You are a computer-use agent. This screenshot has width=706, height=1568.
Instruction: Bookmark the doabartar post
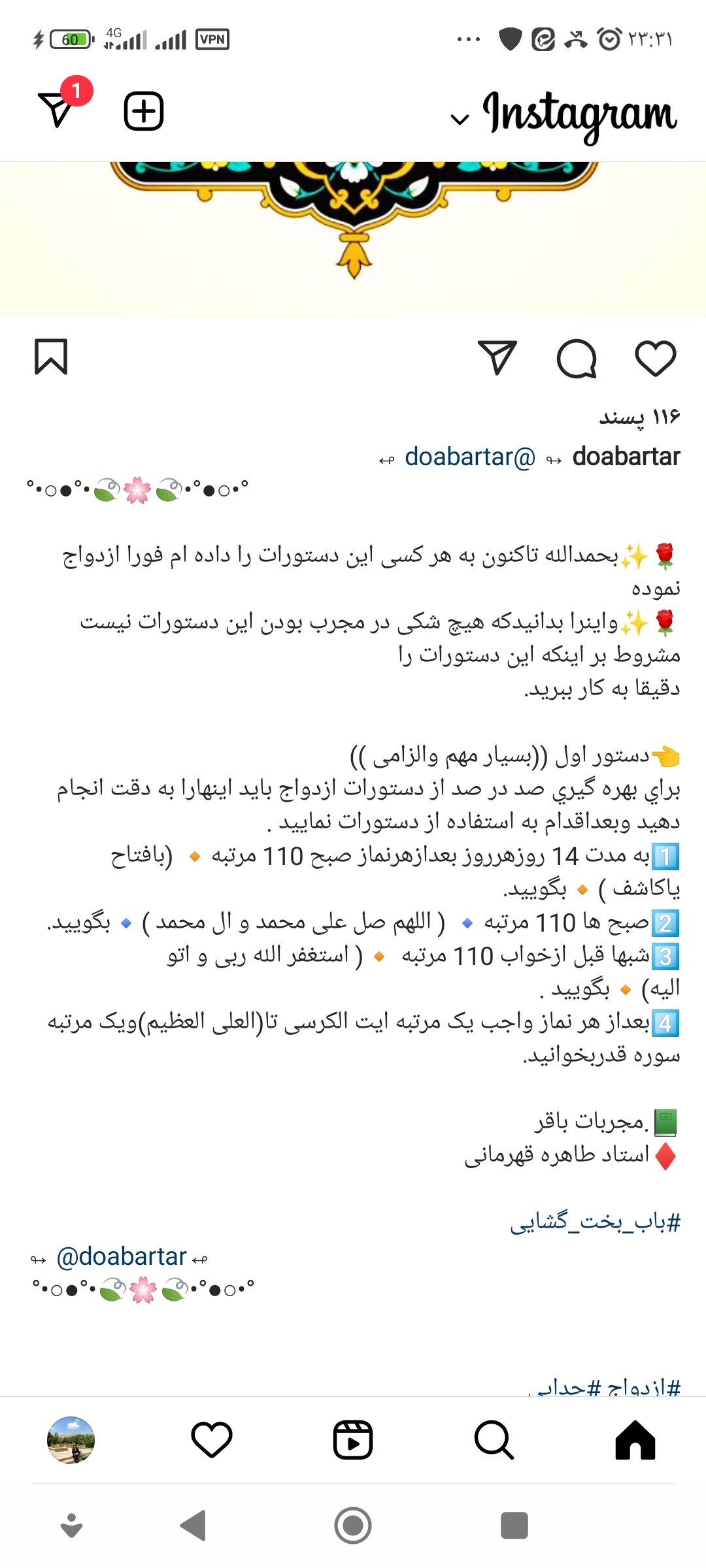(x=51, y=357)
